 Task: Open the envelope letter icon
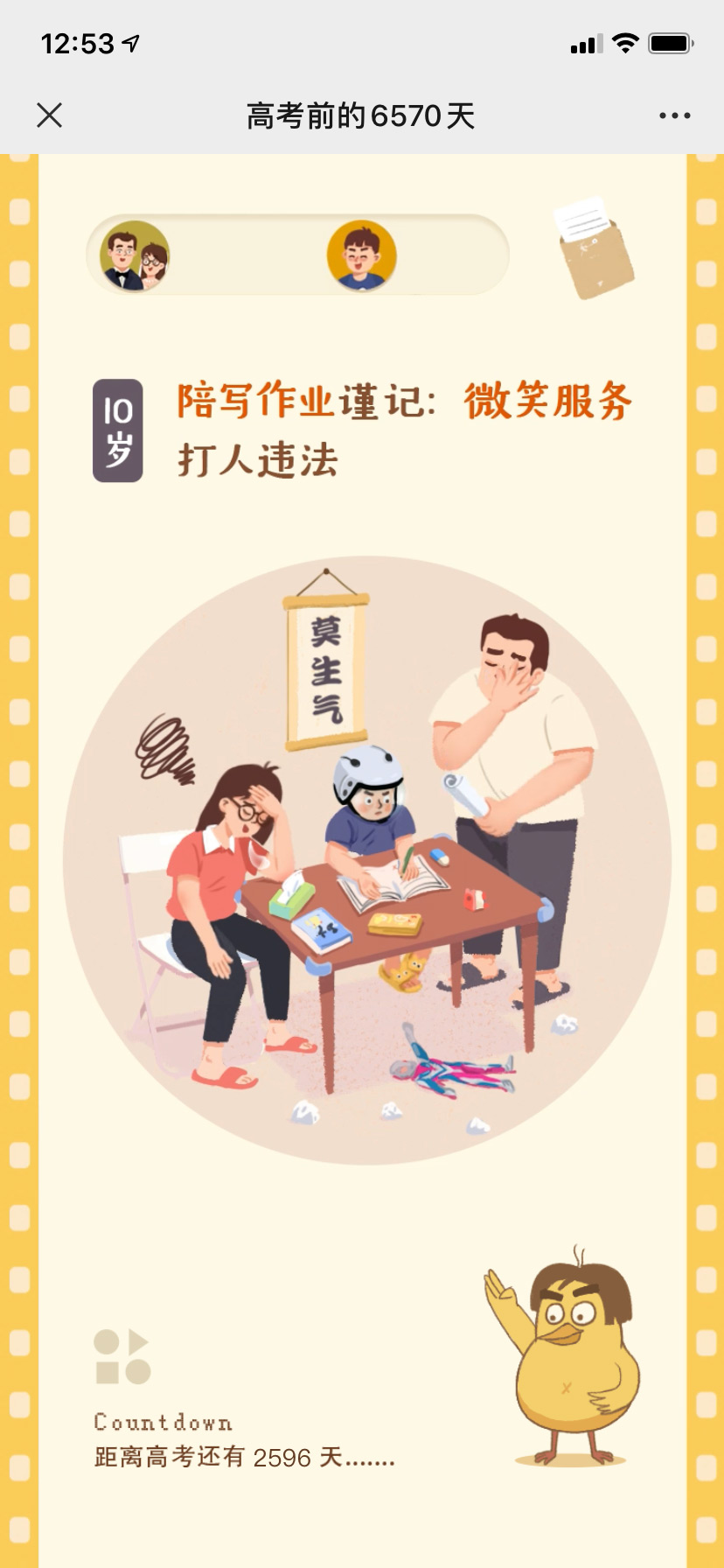coord(595,248)
